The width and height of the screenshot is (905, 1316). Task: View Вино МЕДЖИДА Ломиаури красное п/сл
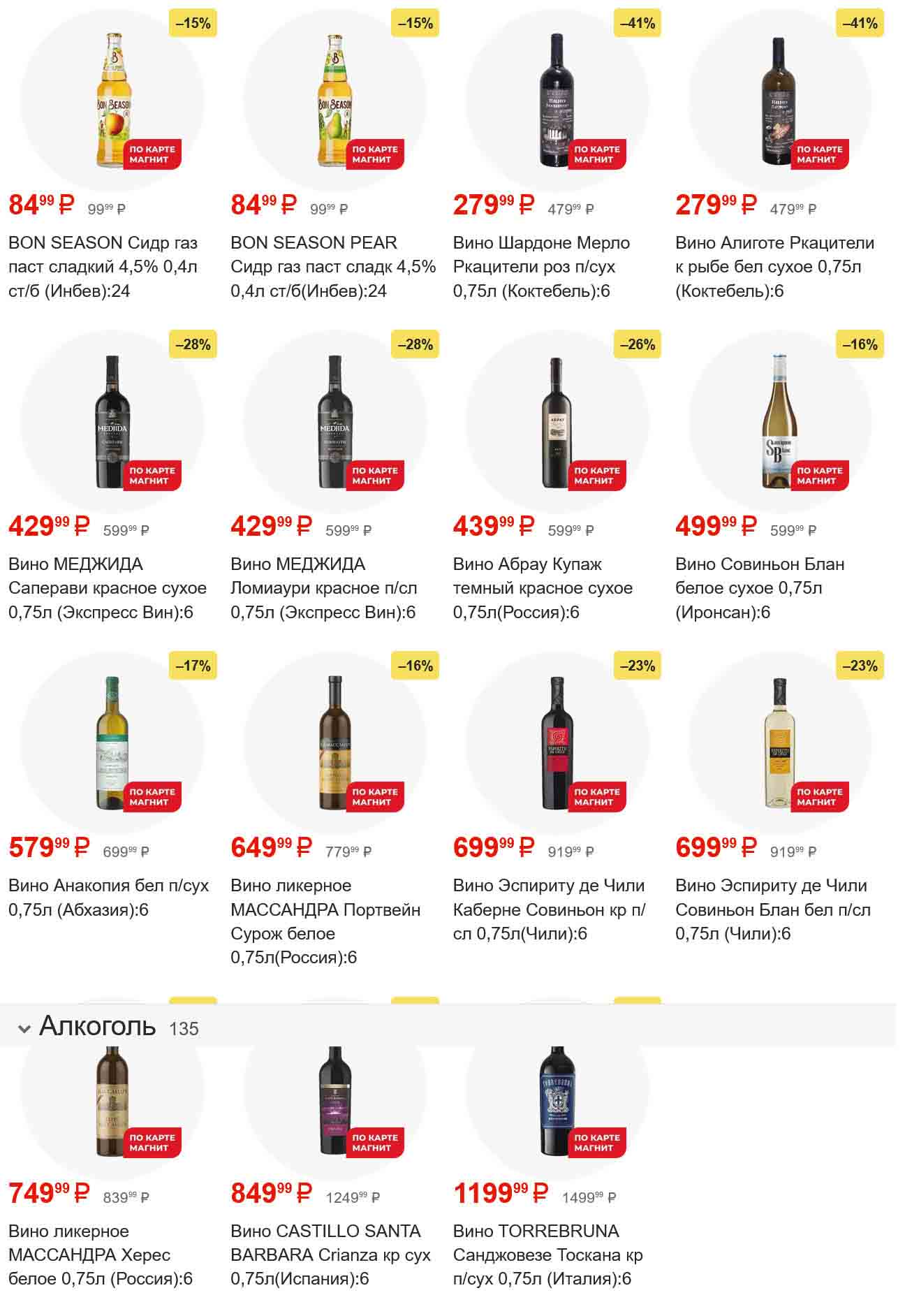[x=334, y=423]
